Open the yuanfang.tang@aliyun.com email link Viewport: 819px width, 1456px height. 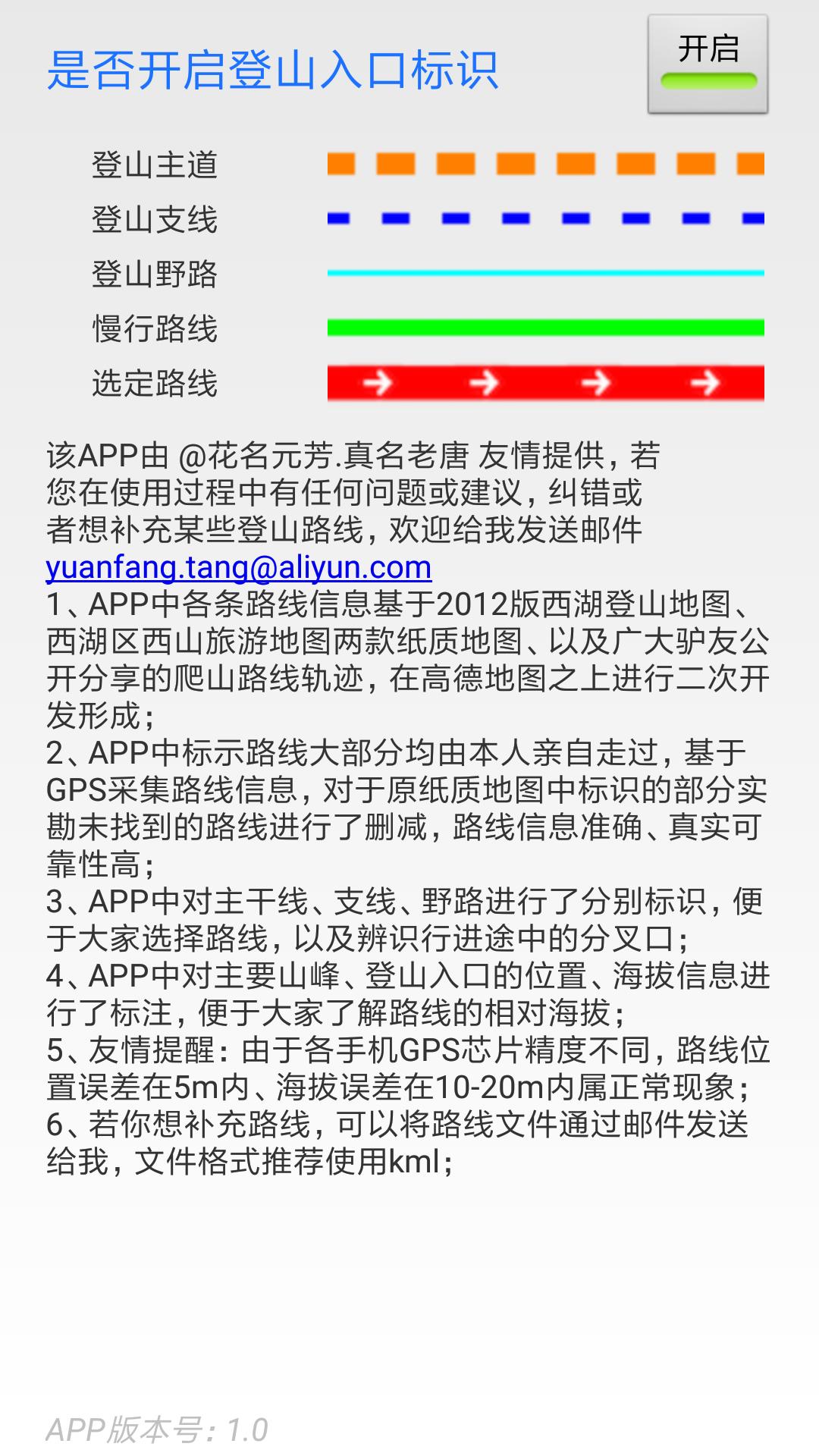[x=239, y=567]
